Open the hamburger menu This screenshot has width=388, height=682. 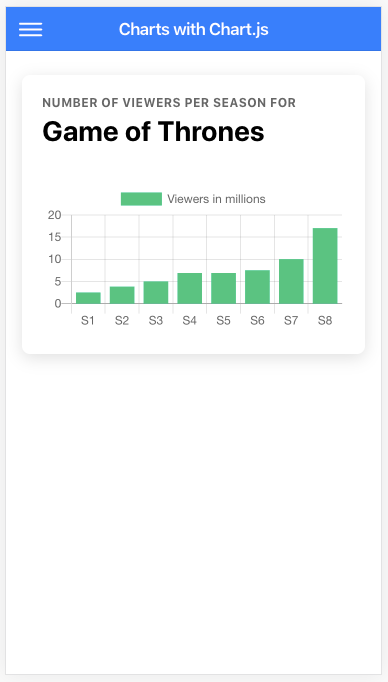coord(30,30)
